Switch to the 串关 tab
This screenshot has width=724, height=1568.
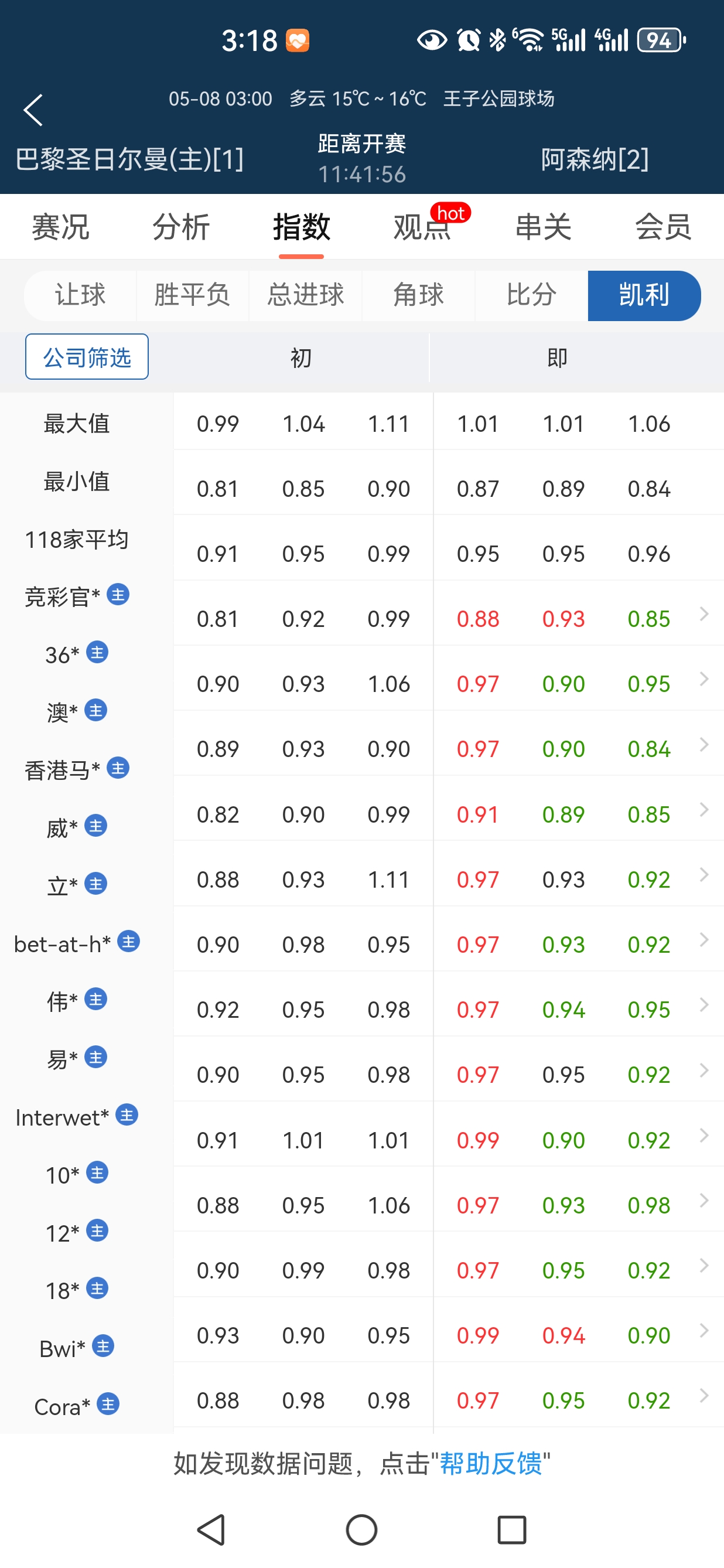(544, 227)
